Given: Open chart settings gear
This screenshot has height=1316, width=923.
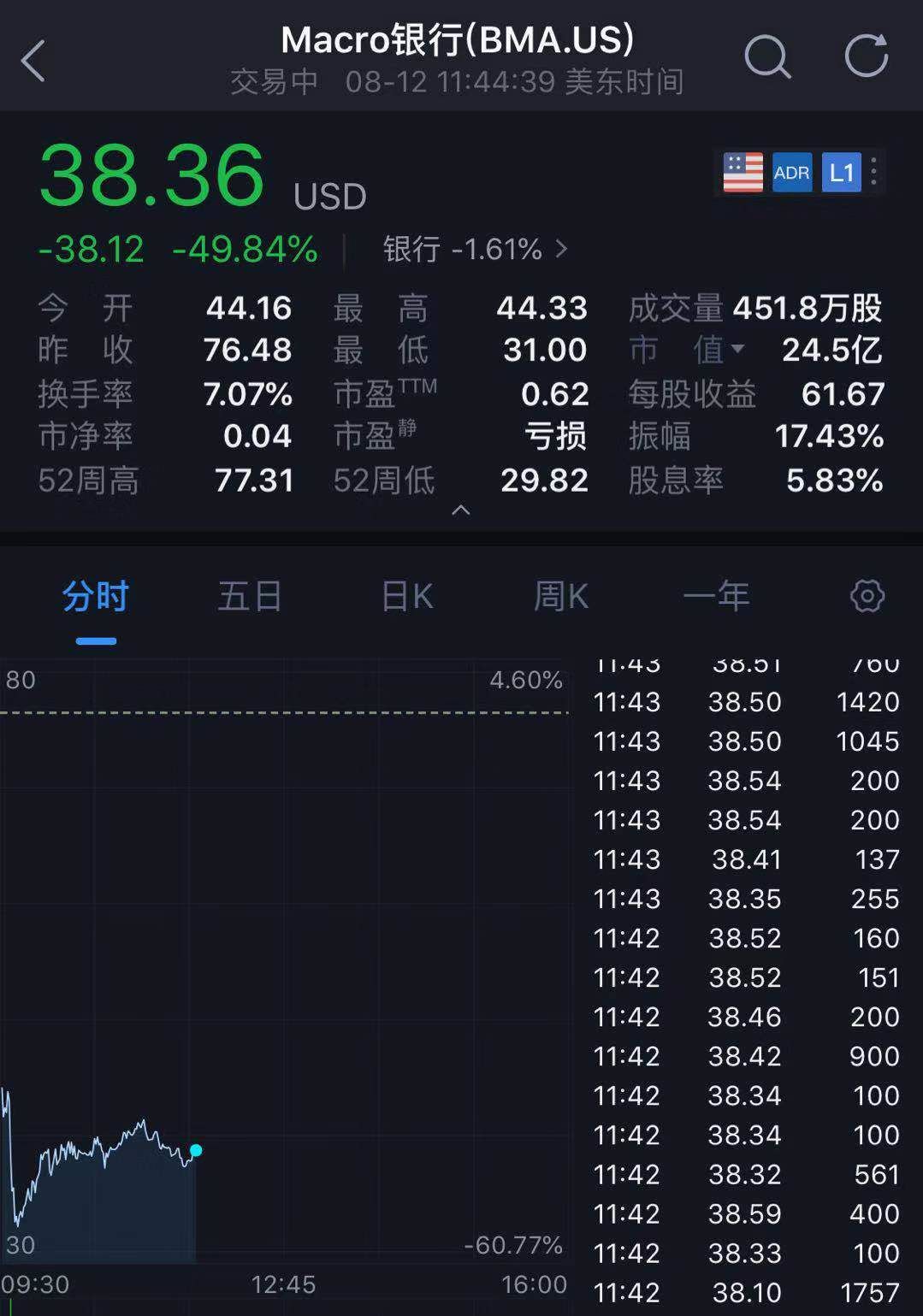Looking at the screenshot, I should point(867,596).
